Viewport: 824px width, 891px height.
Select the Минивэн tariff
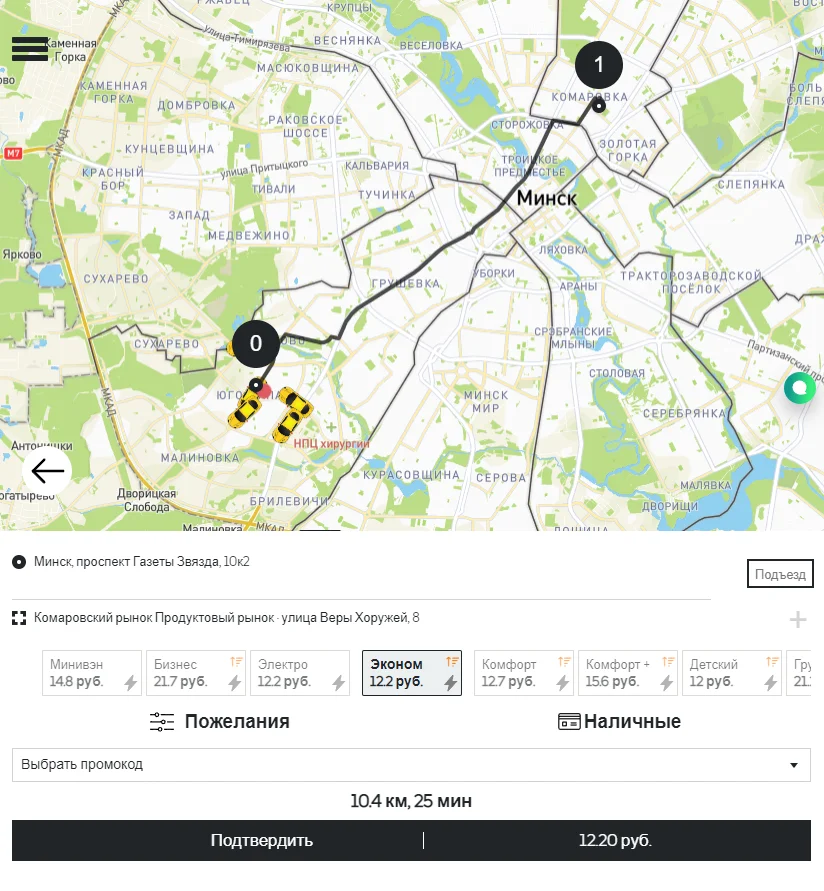(x=93, y=673)
